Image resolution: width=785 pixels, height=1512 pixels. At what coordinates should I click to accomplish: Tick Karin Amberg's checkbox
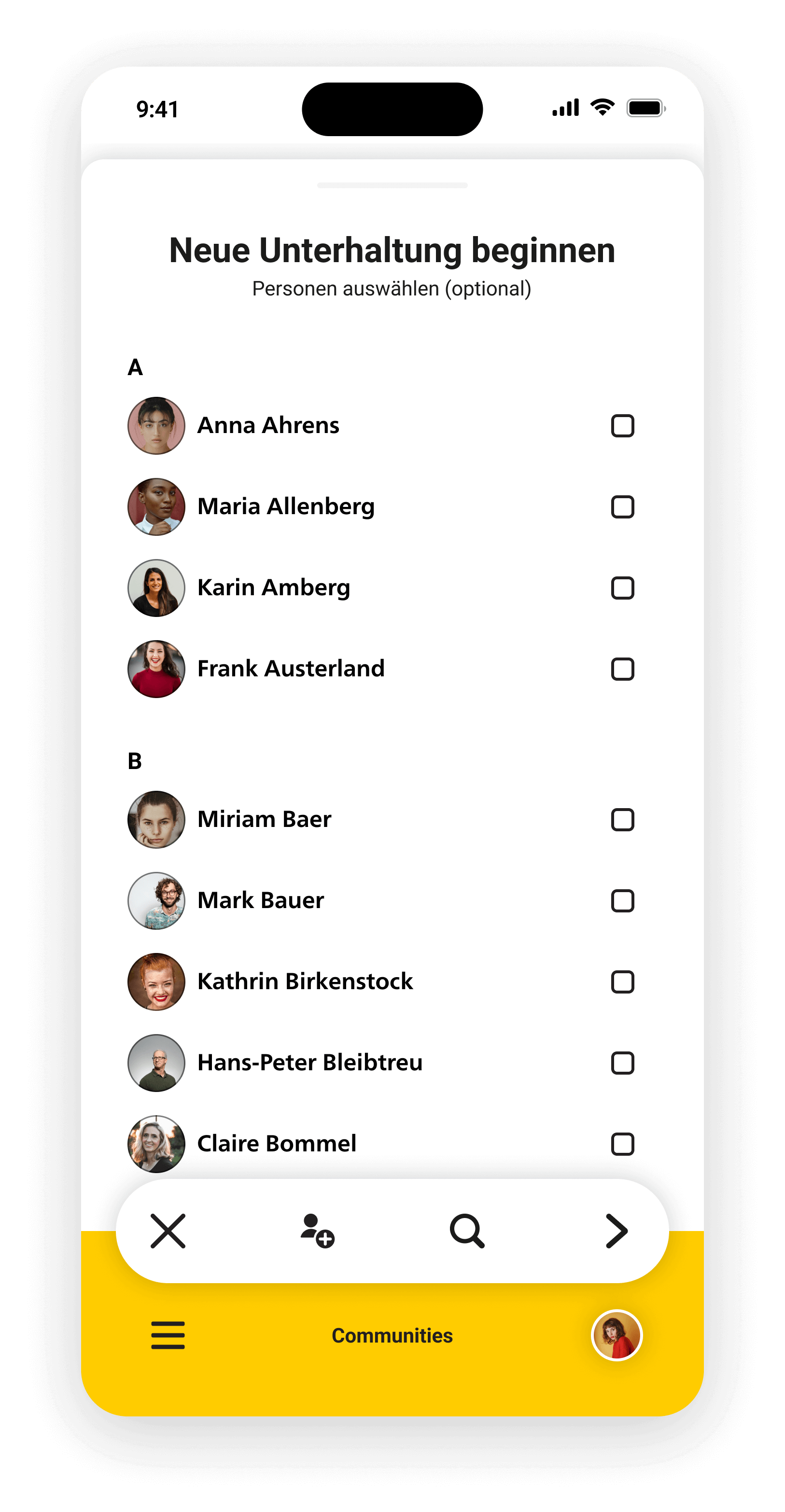point(622,588)
